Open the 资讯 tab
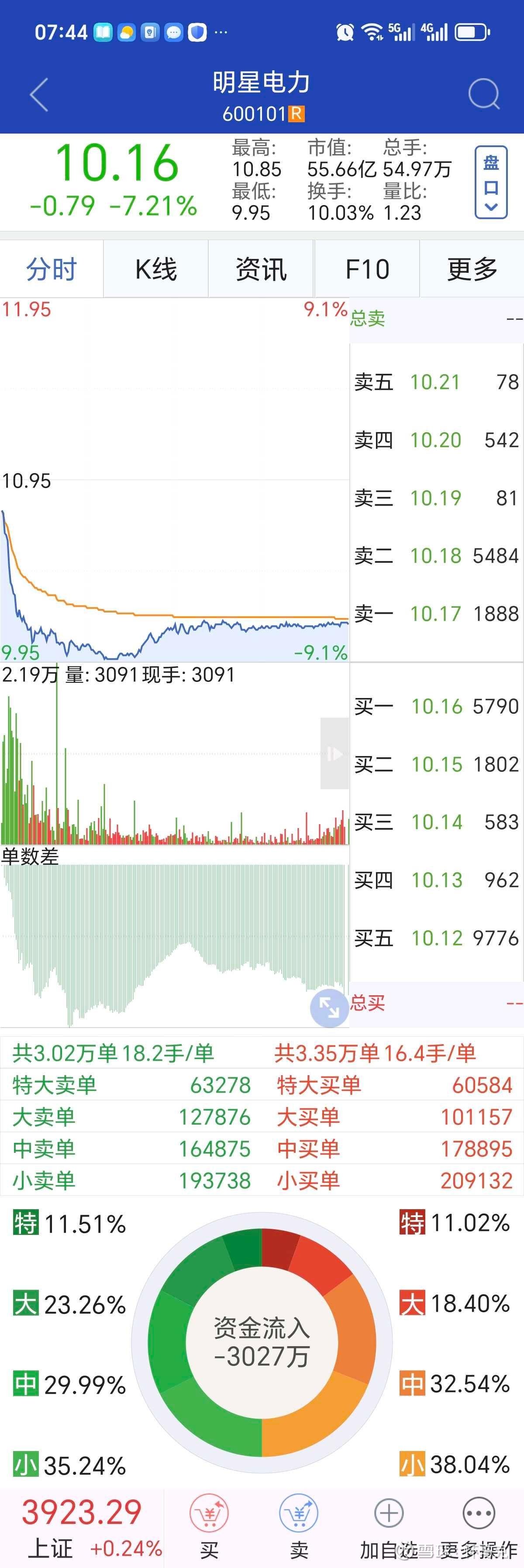The height and width of the screenshot is (1568, 524). 261,269
